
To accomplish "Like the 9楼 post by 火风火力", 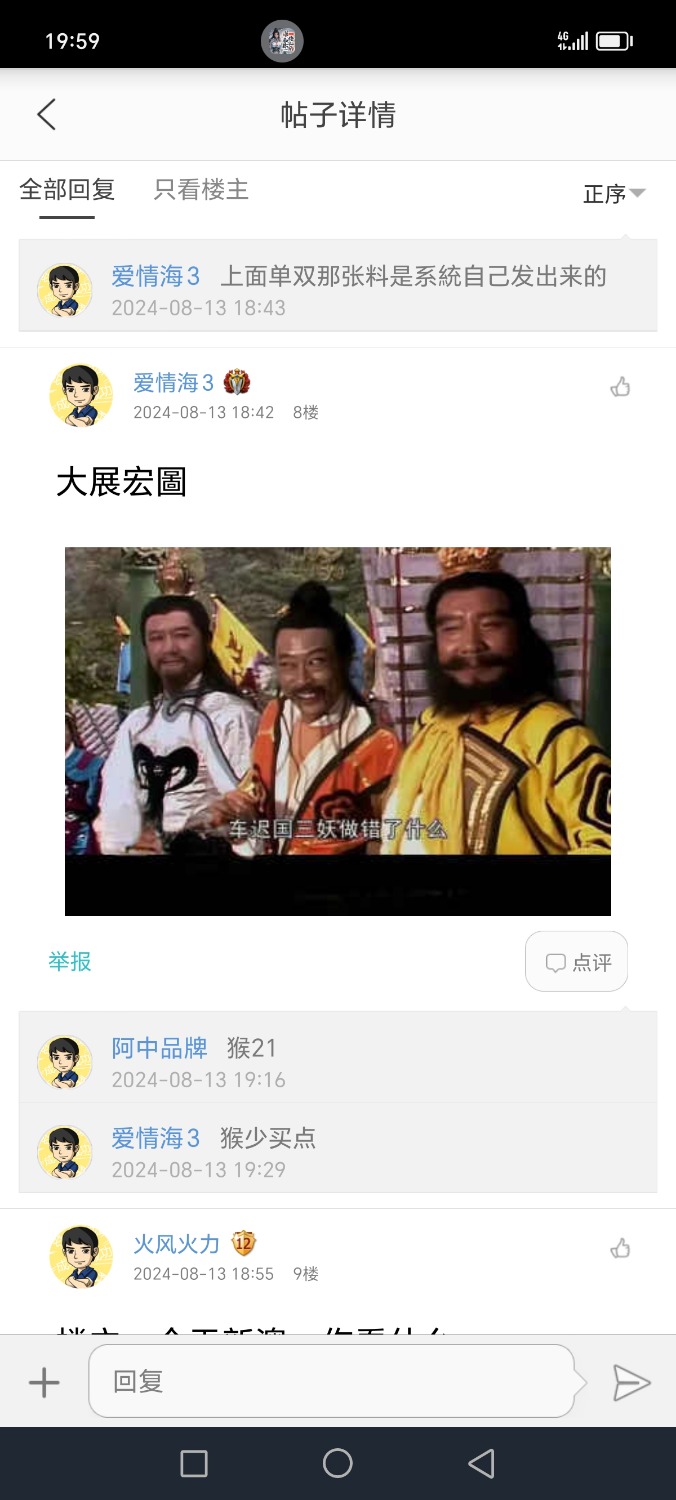I will click(x=621, y=1248).
